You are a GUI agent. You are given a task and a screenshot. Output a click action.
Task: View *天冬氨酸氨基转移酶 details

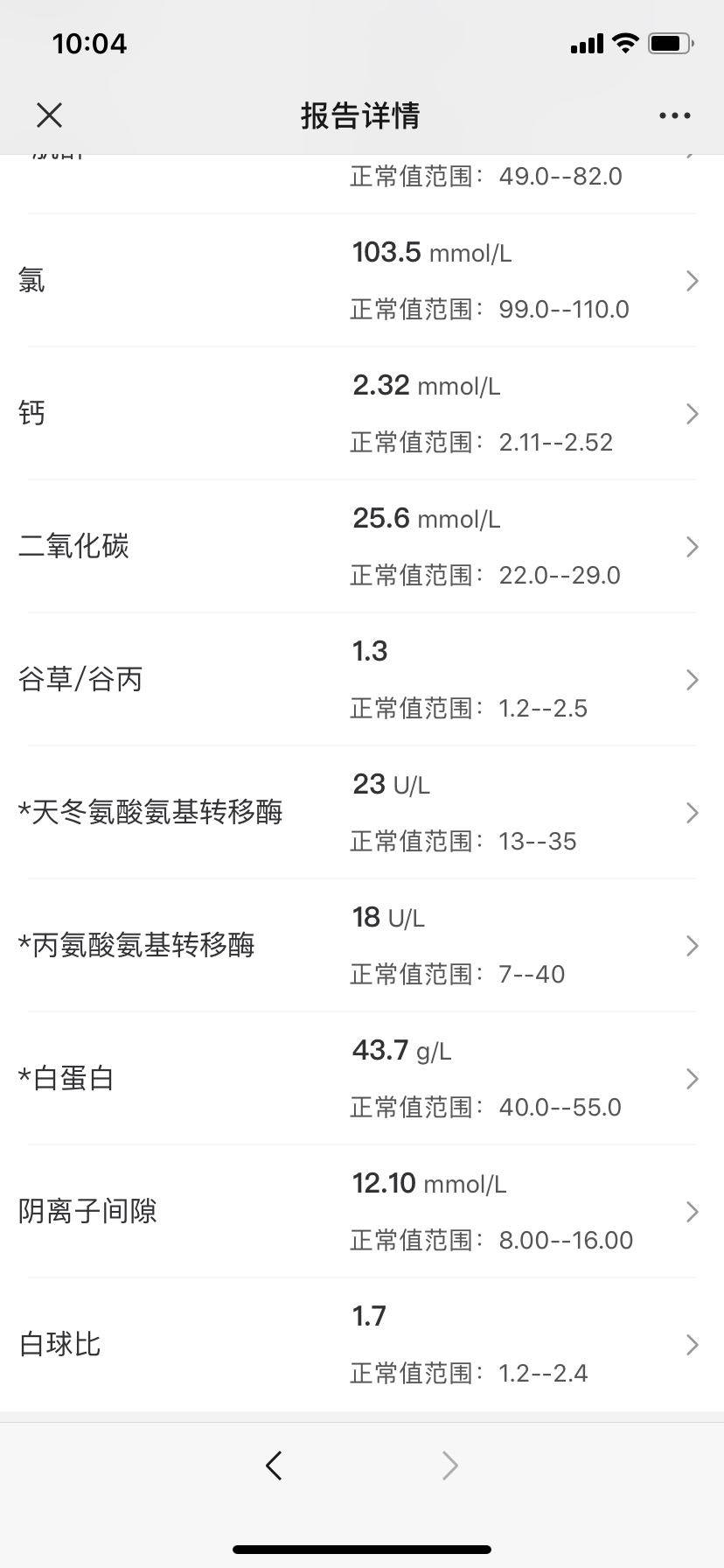click(362, 813)
